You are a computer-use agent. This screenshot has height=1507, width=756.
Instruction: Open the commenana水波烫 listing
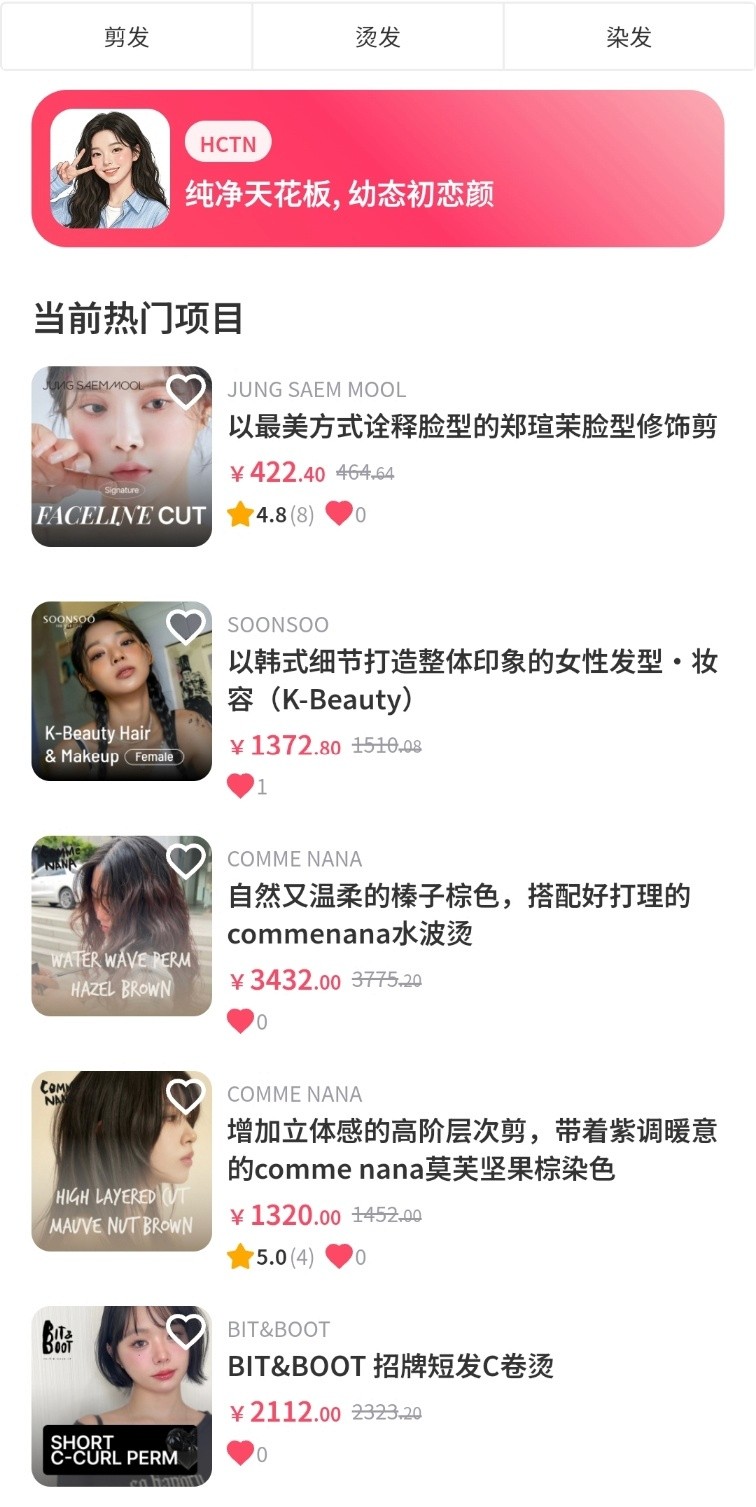pos(459,915)
